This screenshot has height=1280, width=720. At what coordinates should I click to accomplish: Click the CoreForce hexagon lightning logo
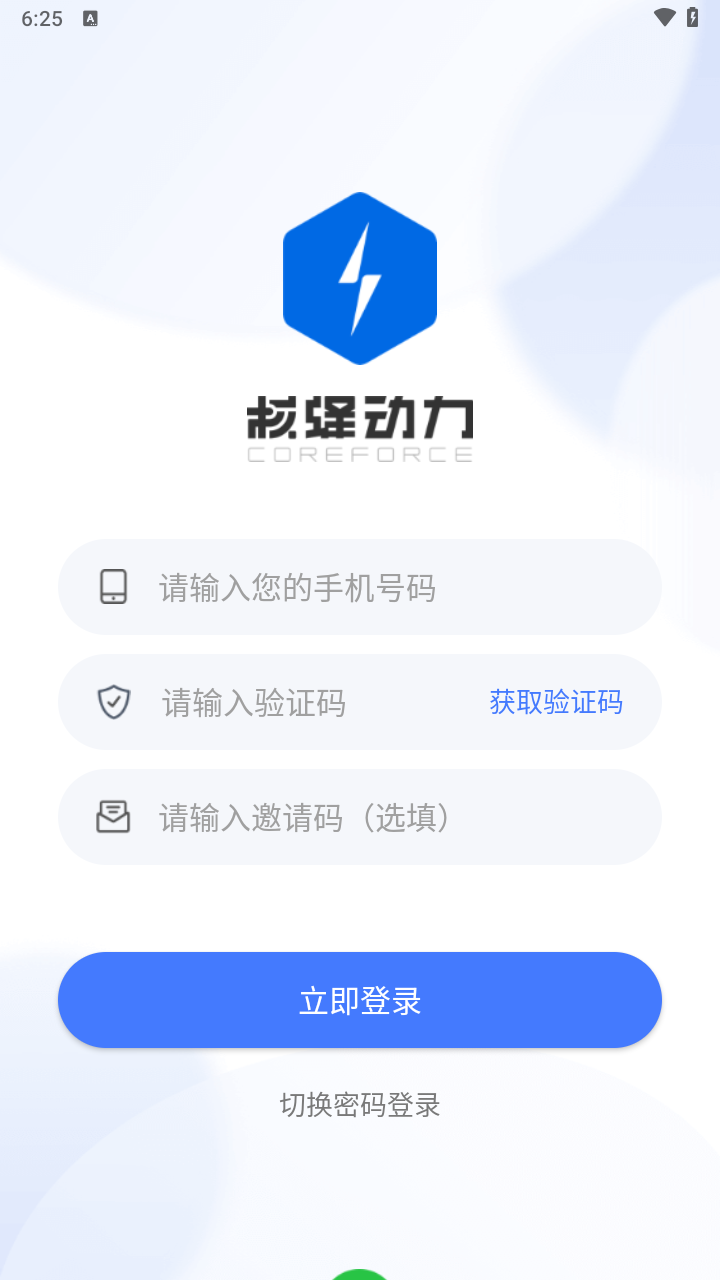(x=360, y=277)
